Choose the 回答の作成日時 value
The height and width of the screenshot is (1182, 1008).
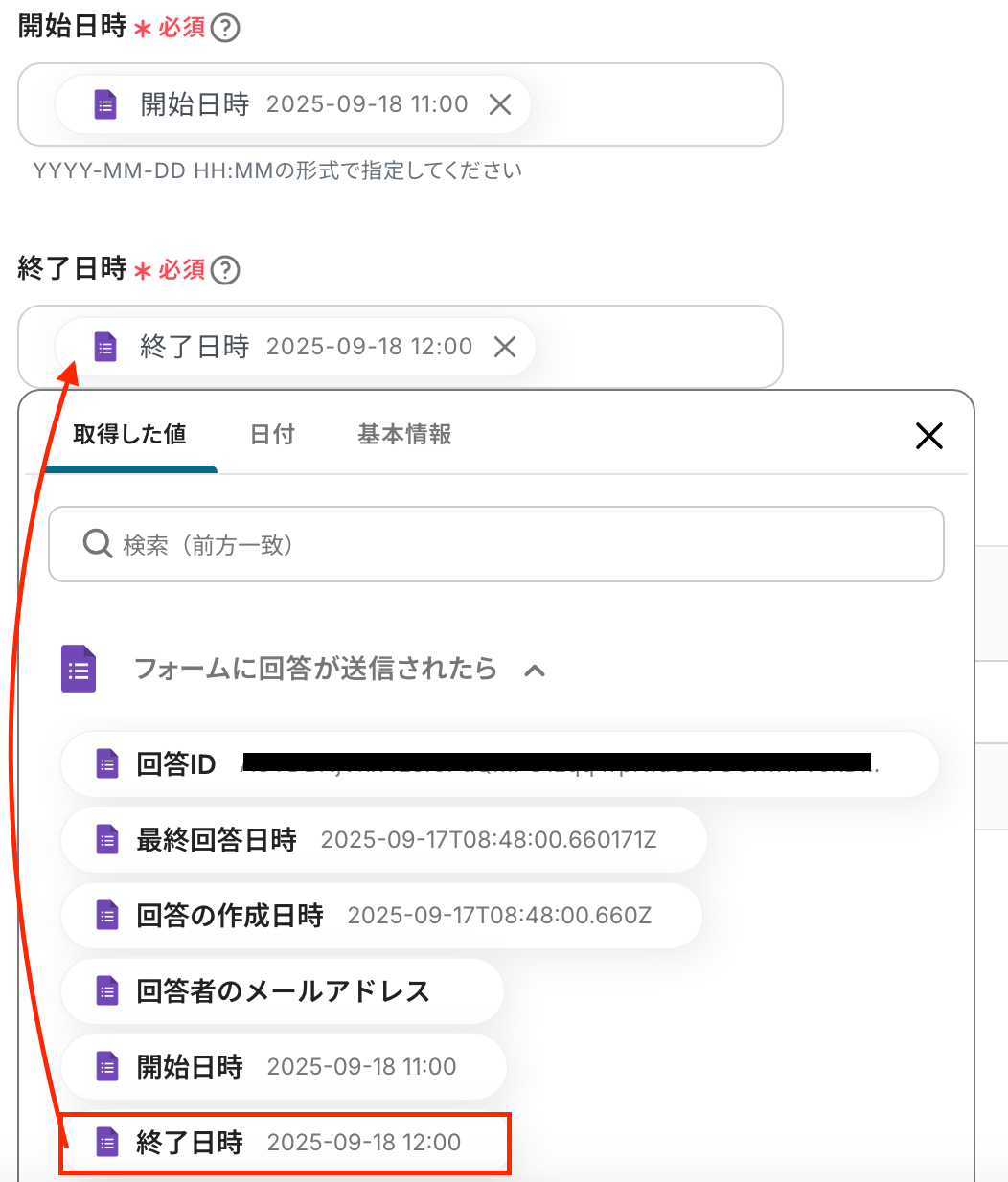pyautogui.click(x=381, y=916)
